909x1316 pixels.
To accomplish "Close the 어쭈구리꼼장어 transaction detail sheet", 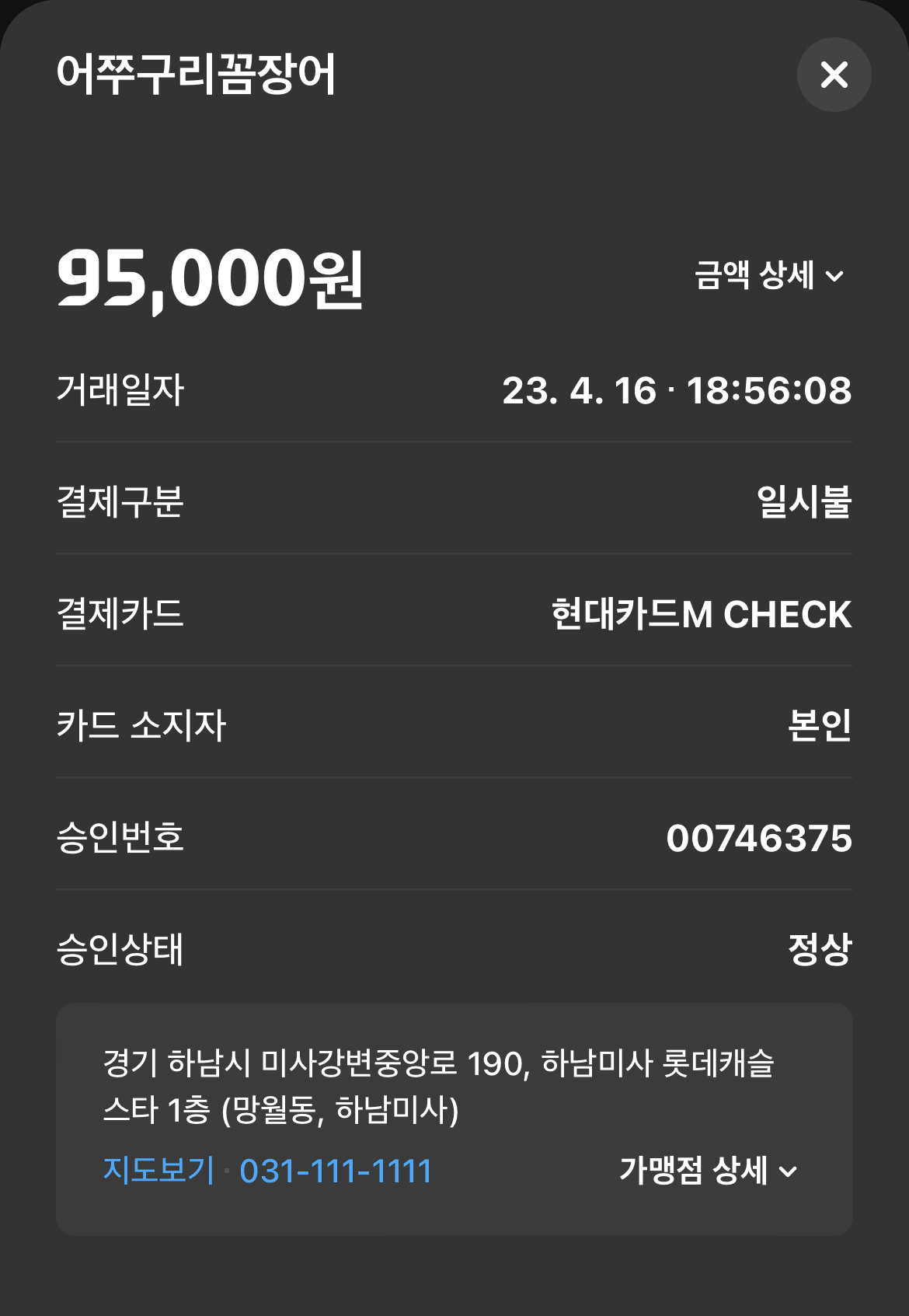I will (834, 75).
